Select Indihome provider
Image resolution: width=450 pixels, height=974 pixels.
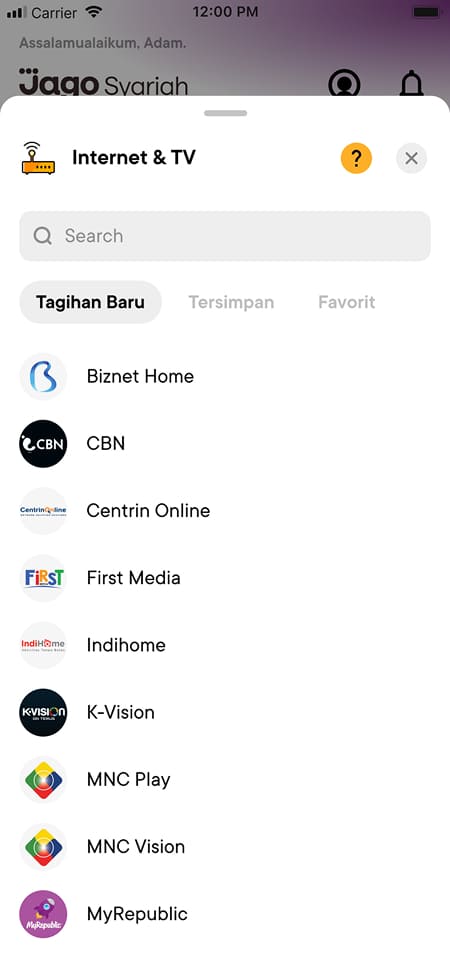(225, 645)
